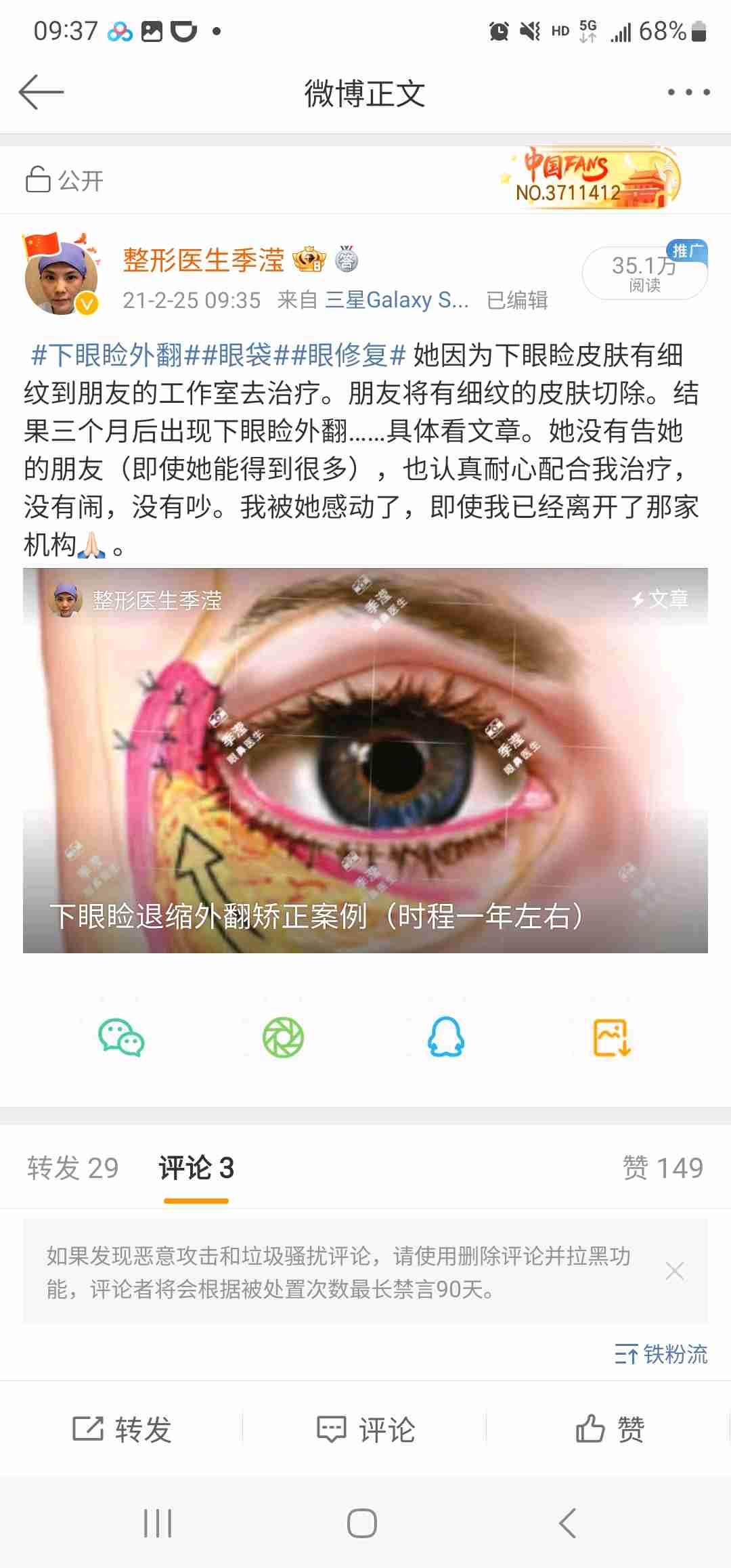Tap the 35.1万 阅读 promote button
Viewport: 731px width, 1568px height.
(x=644, y=273)
